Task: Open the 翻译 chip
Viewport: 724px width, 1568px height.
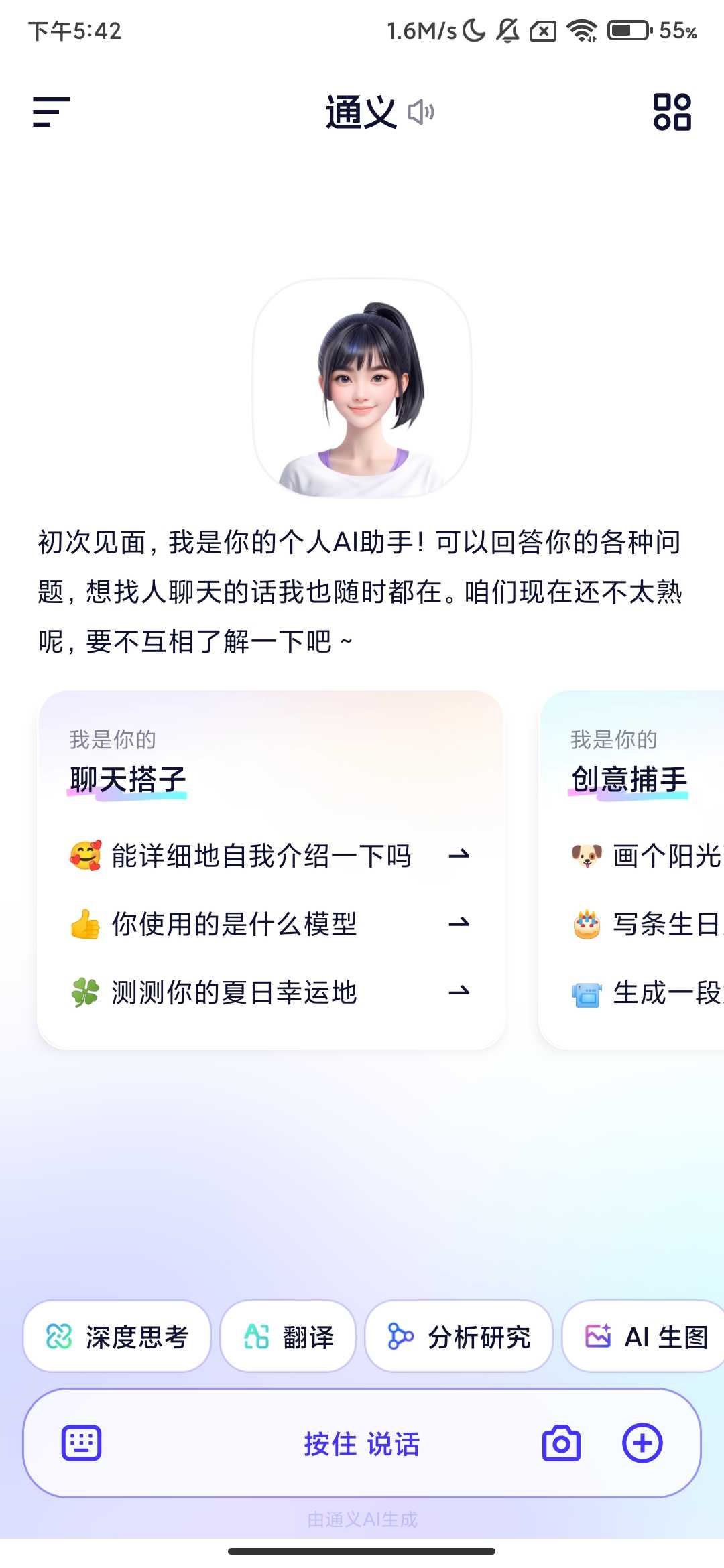Action: (288, 1337)
